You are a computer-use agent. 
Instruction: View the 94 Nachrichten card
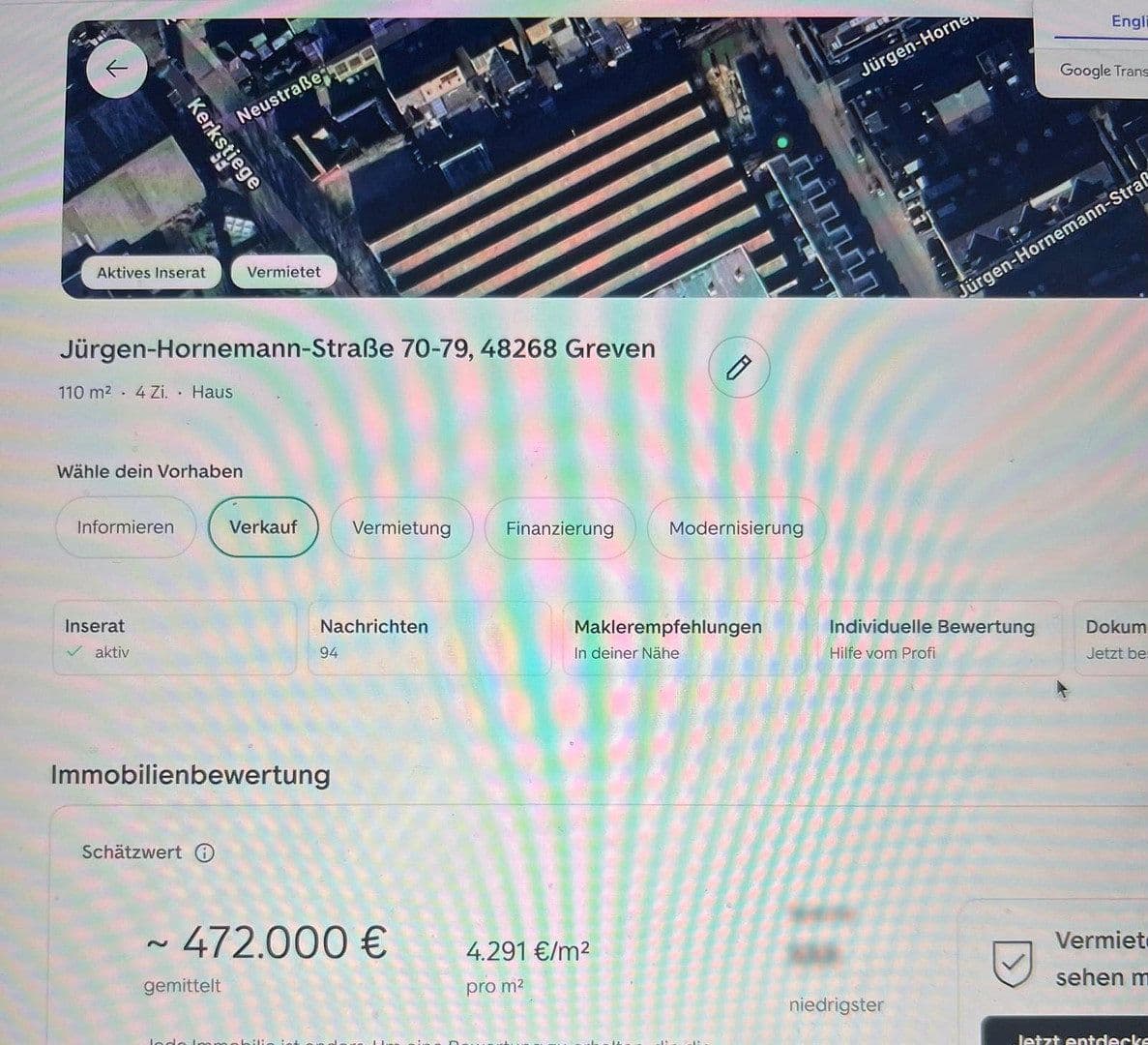tap(428, 639)
